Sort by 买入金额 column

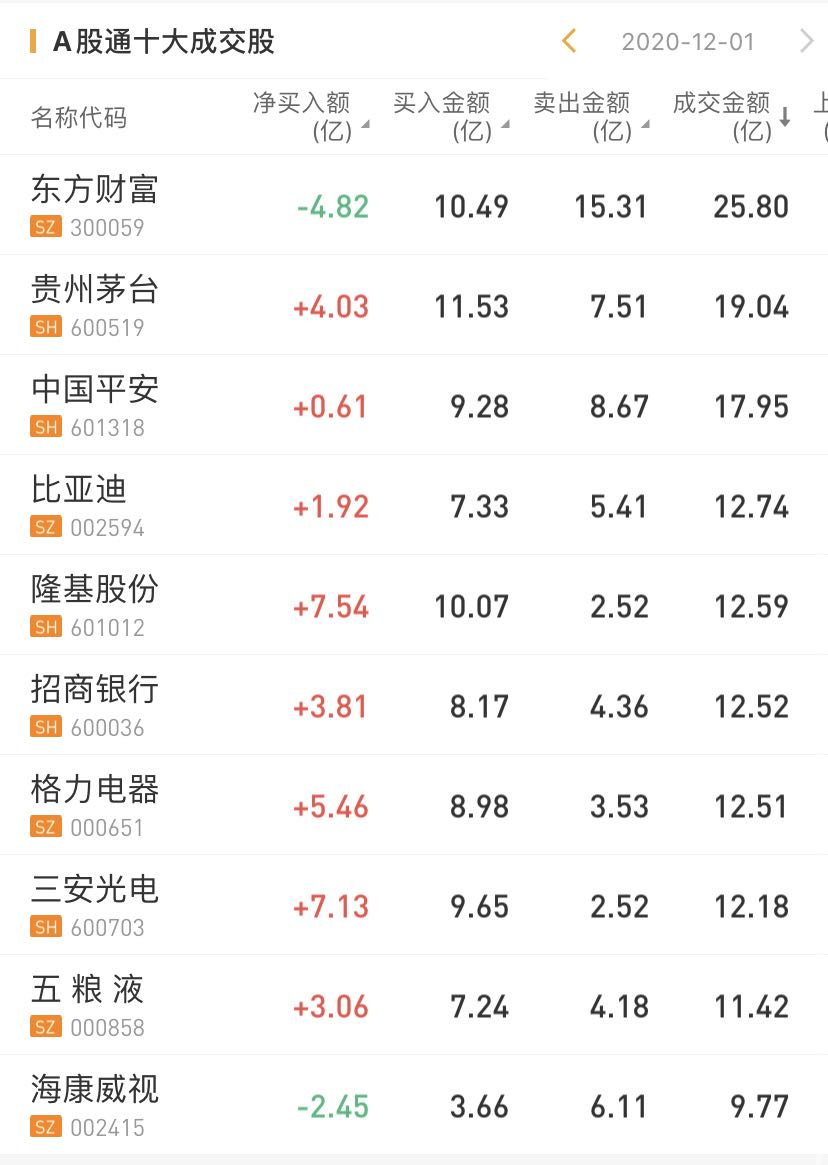click(450, 117)
